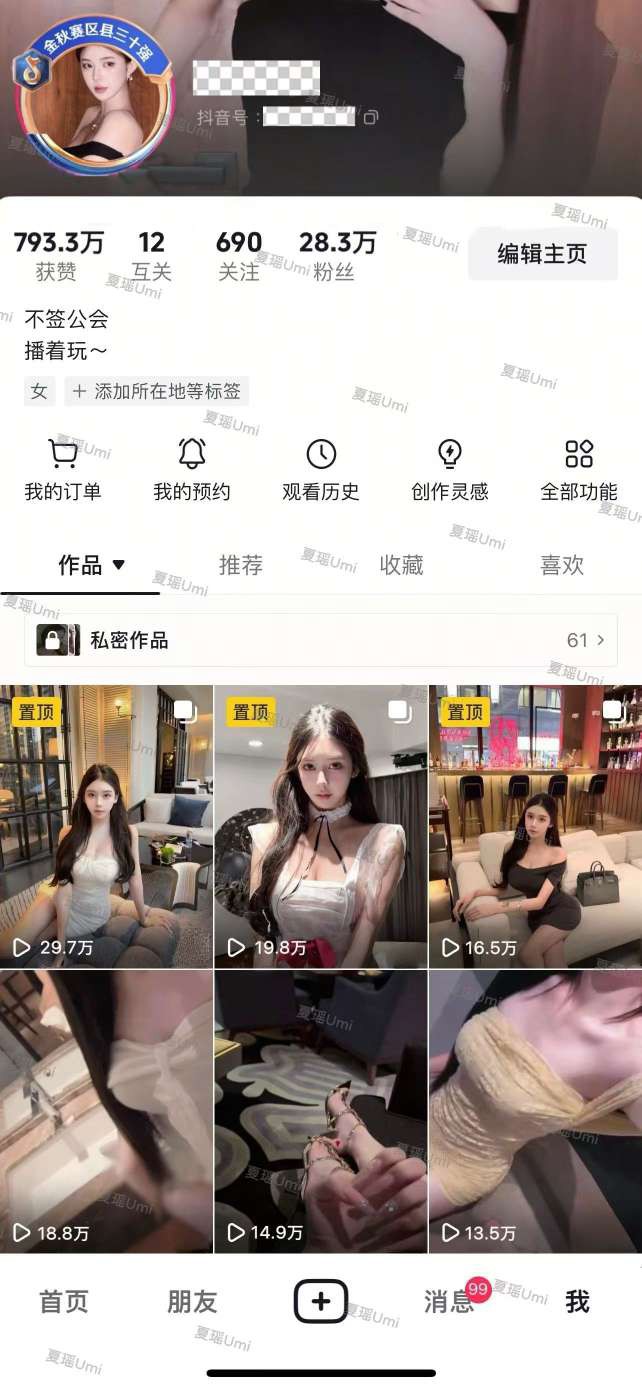
Task: Tap the plus button to create
Action: 321,1301
